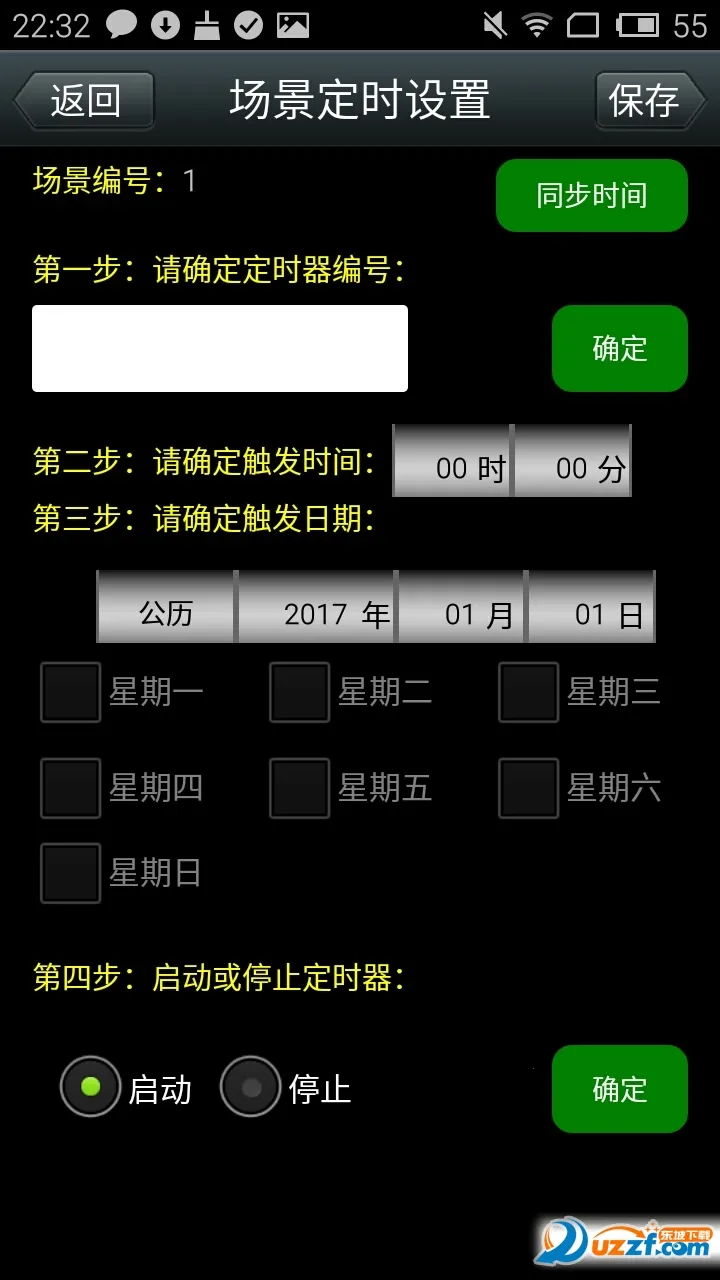The width and height of the screenshot is (720, 1280).
Task: Toggle the 星期六 checkbox
Action: 529,788
